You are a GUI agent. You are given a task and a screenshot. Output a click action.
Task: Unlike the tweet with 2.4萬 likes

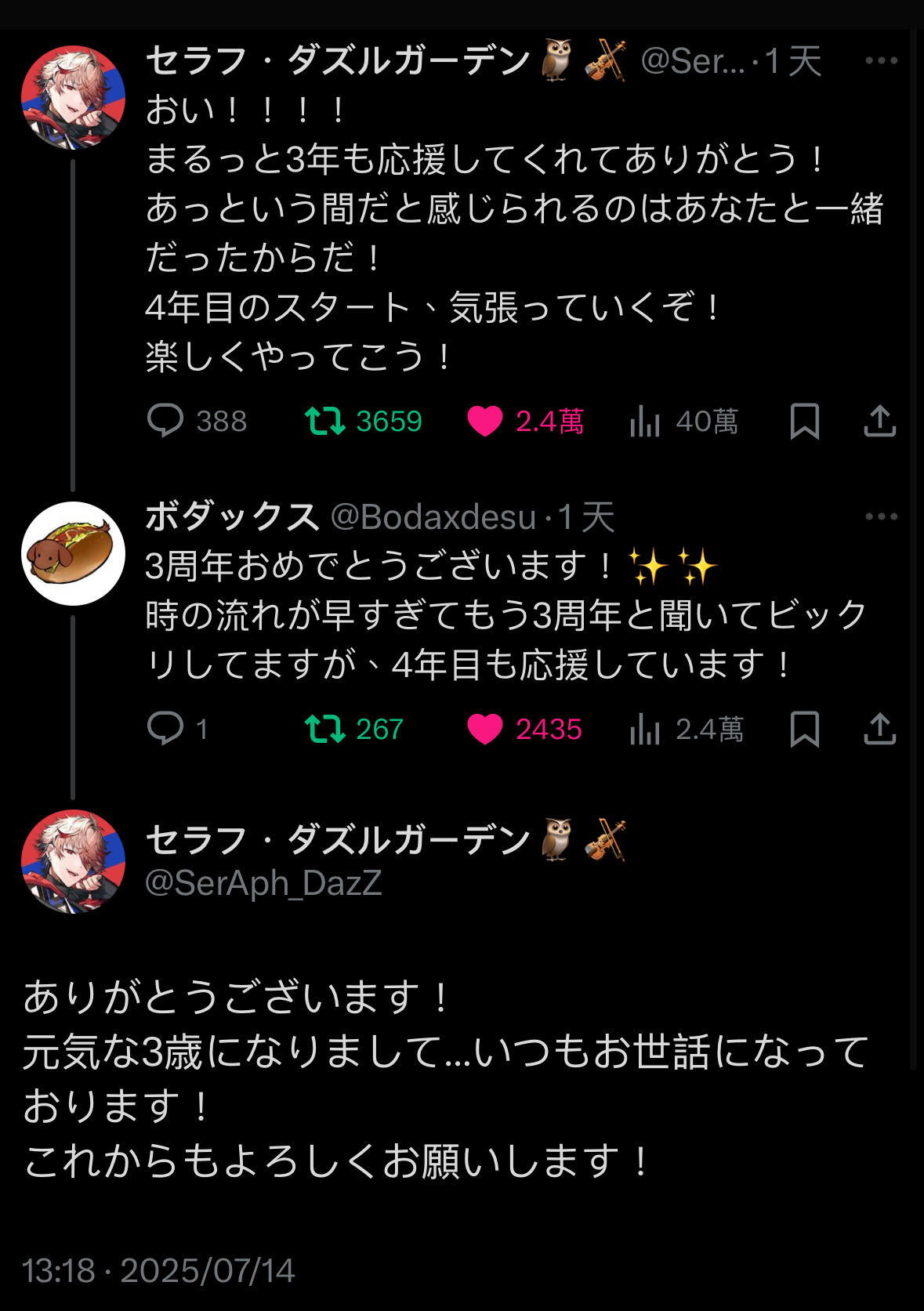pyautogui.click(x=485, y=421)
